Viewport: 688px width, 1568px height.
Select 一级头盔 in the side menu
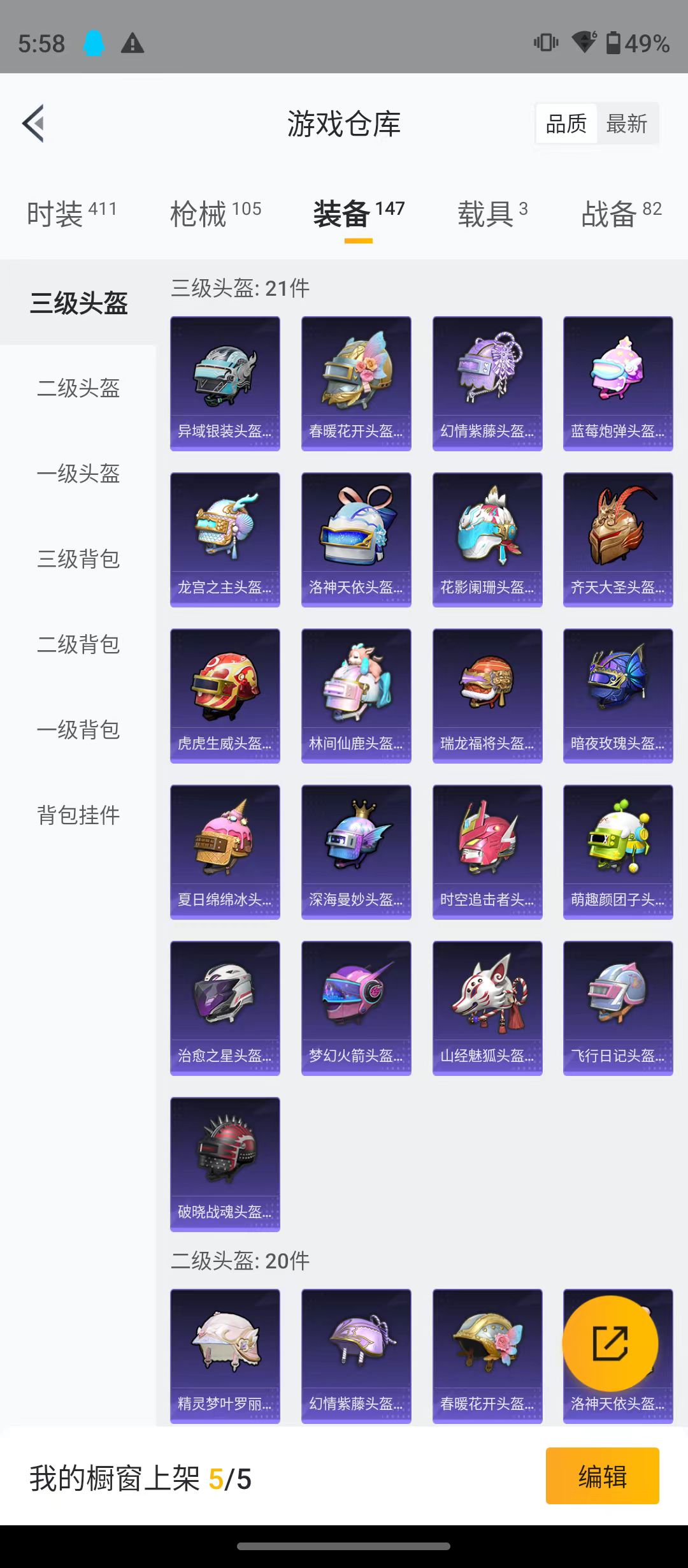(x=78, y=473)
